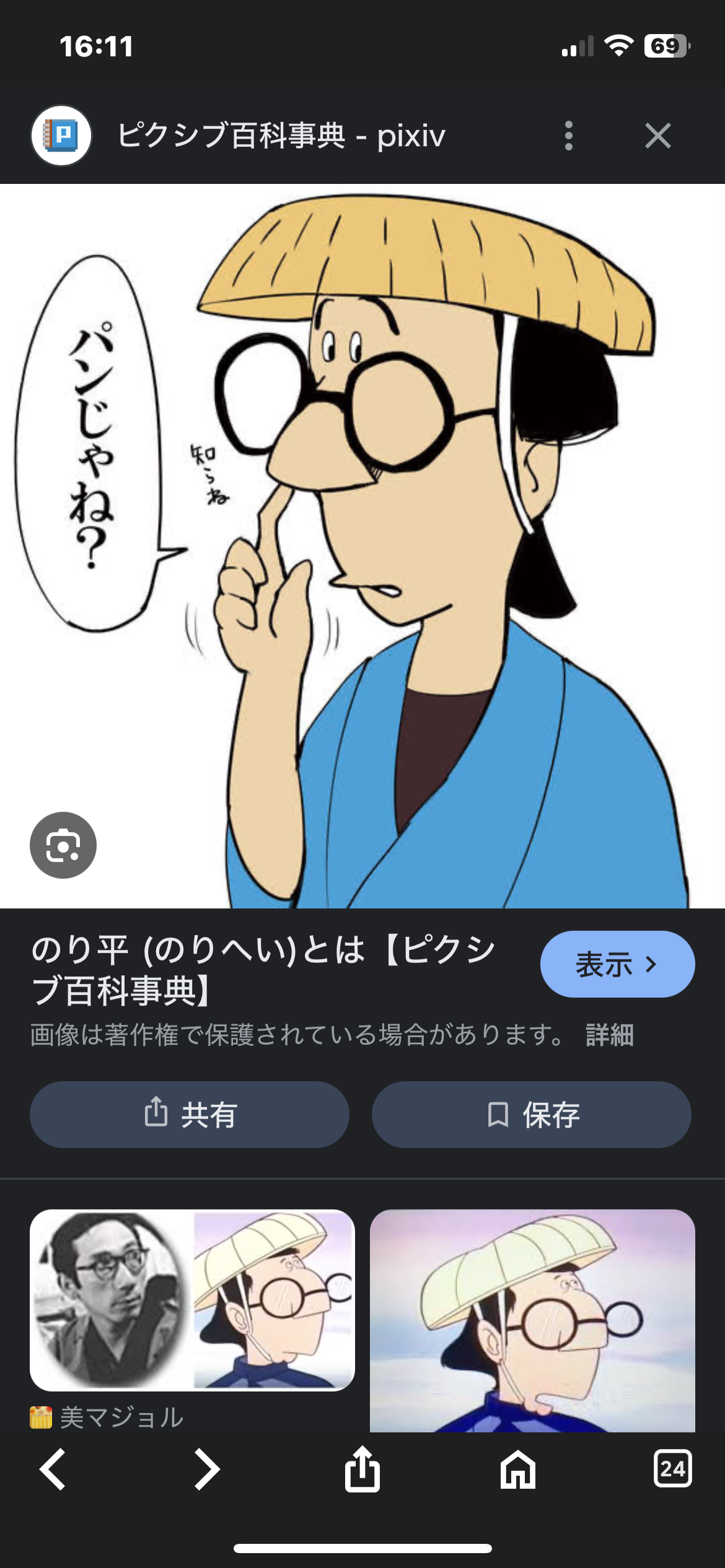The image size is (725, 1568).
Task: Tap the 表示 button to visit the page
Action: pos(617,964)
